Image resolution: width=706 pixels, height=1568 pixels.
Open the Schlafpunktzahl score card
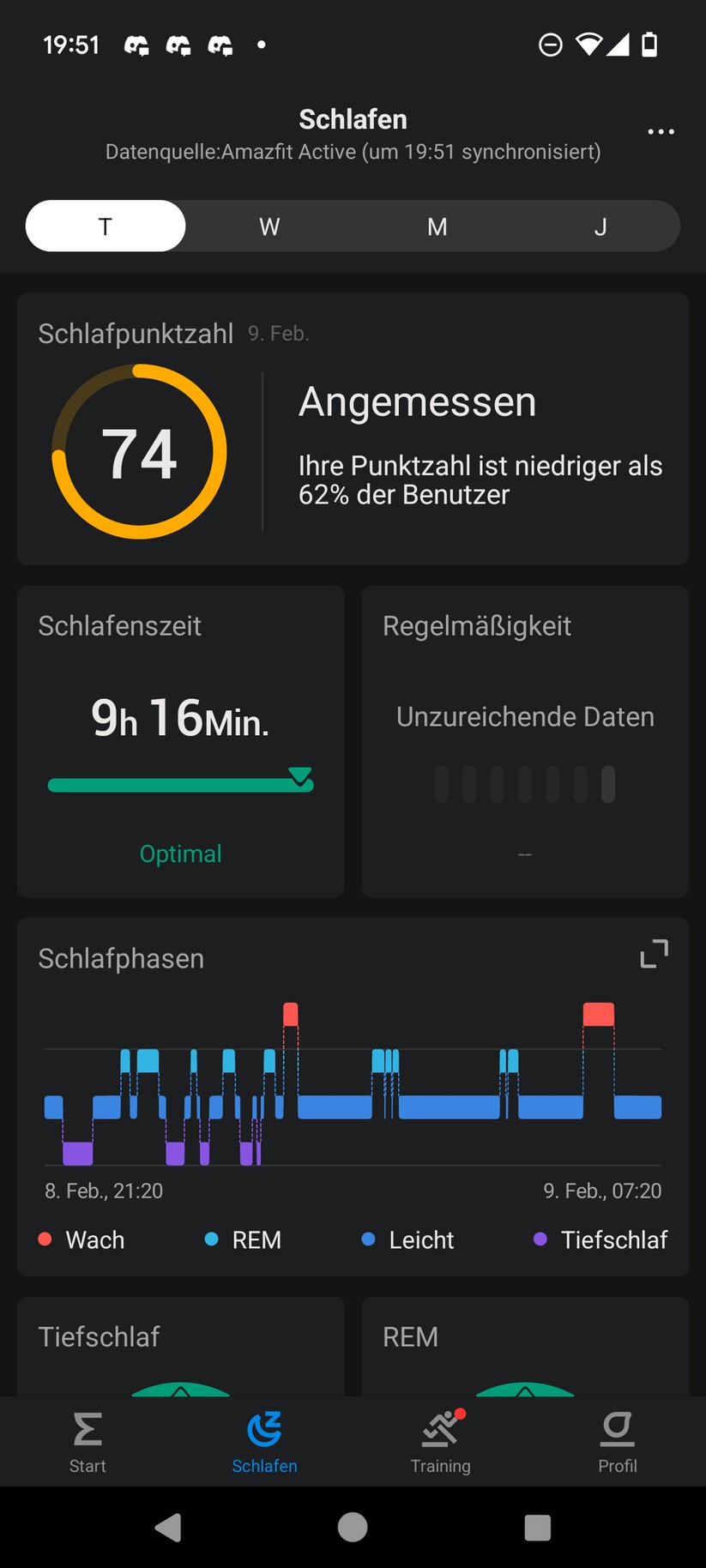pyautogui.click(x=353, y=429)
